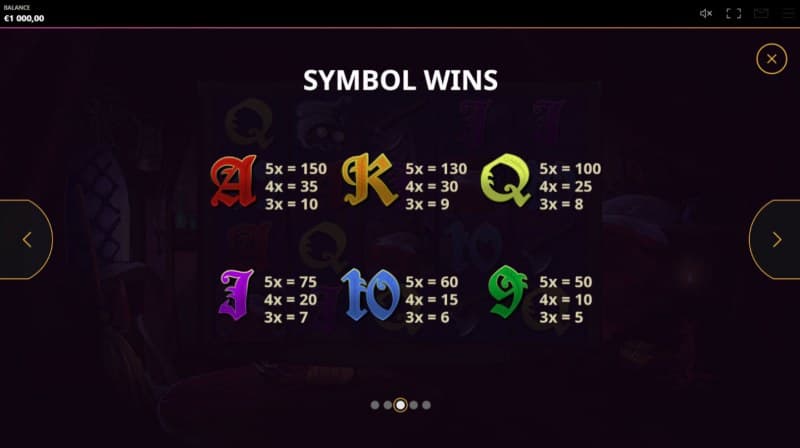Enter fullscreen mode

(733, 13)
